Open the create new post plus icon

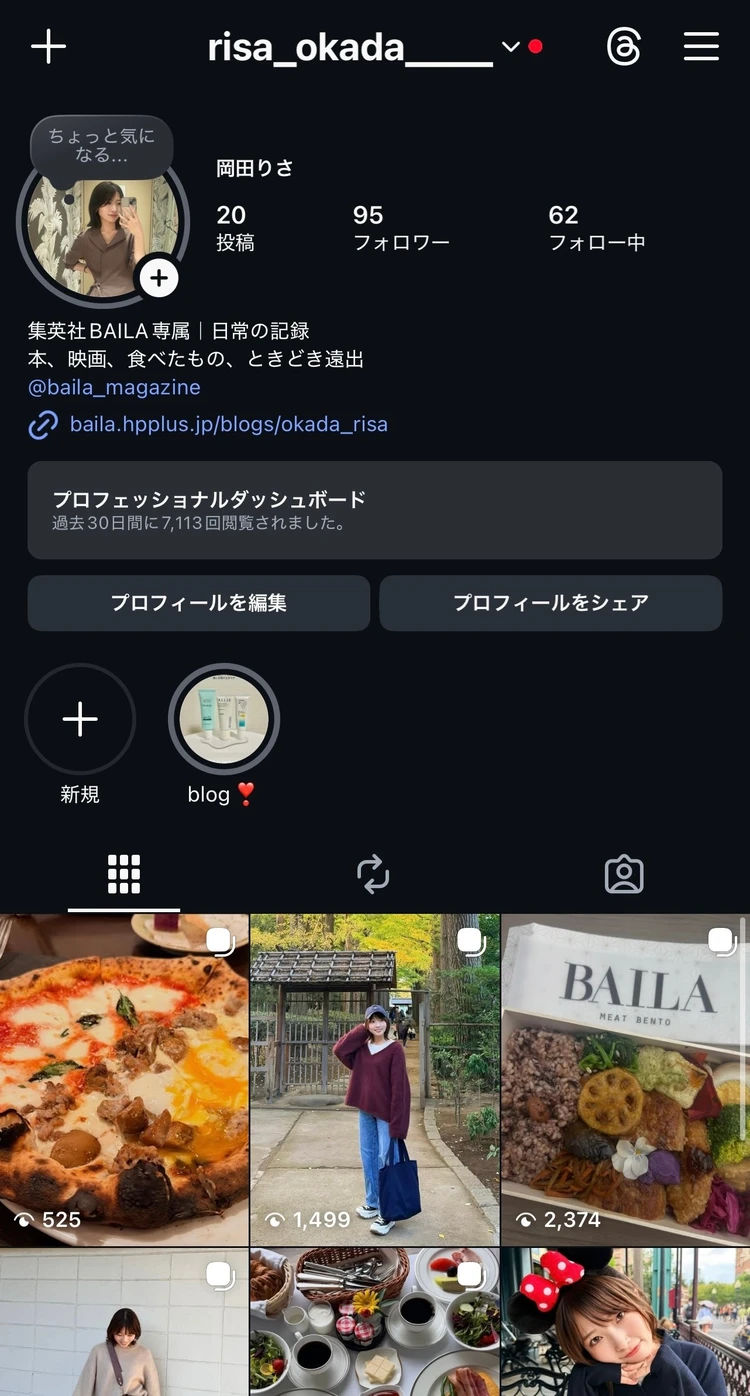(x=47, y=46)
